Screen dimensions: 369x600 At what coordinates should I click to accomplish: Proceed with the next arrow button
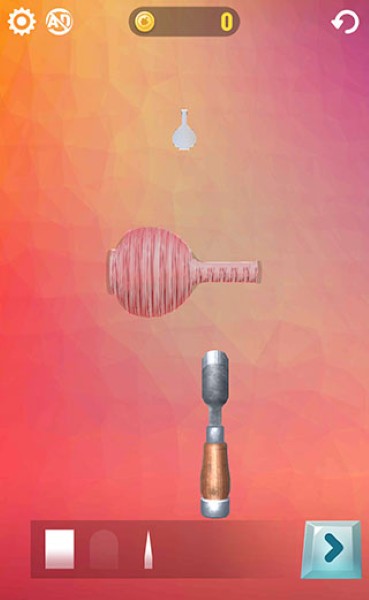[x=331, y=549]
